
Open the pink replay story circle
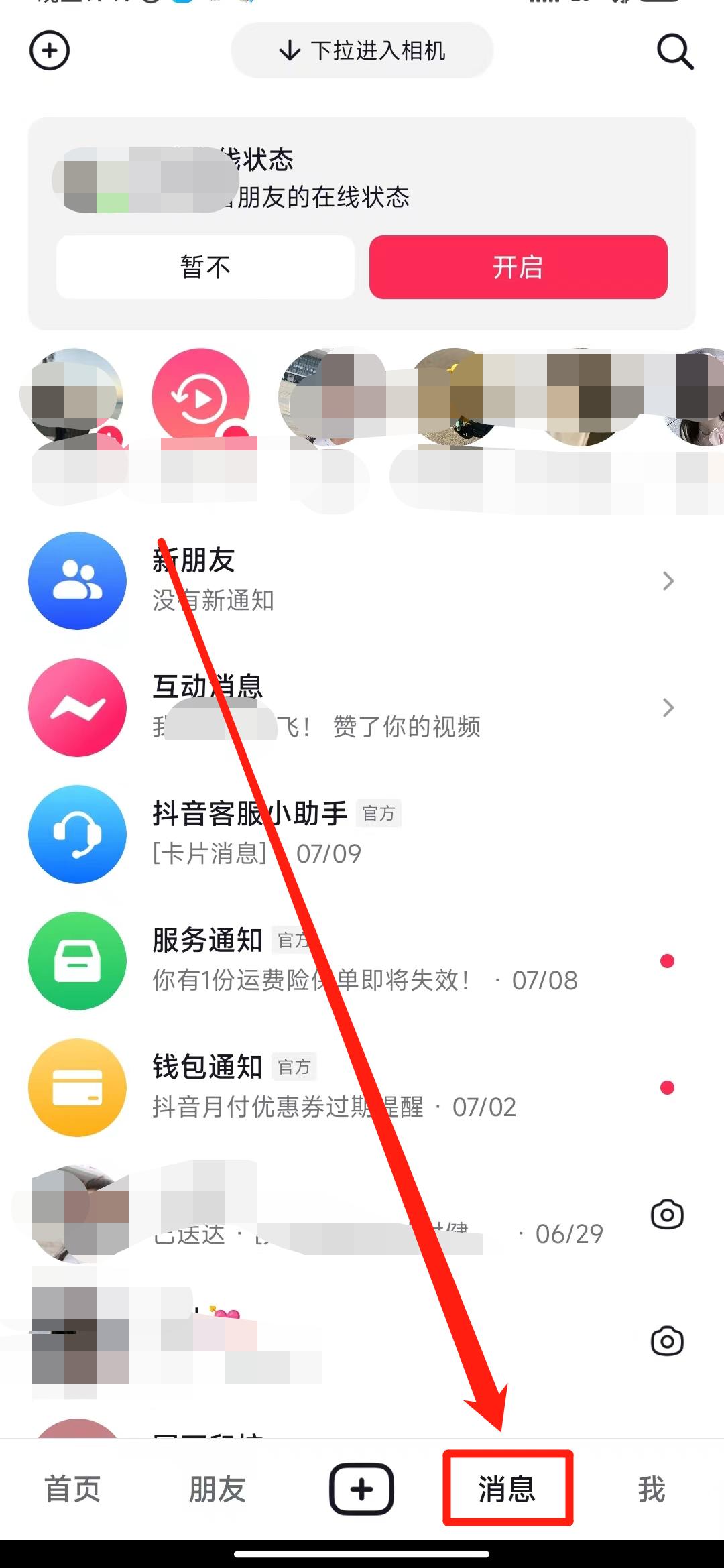tap(200, 397)
